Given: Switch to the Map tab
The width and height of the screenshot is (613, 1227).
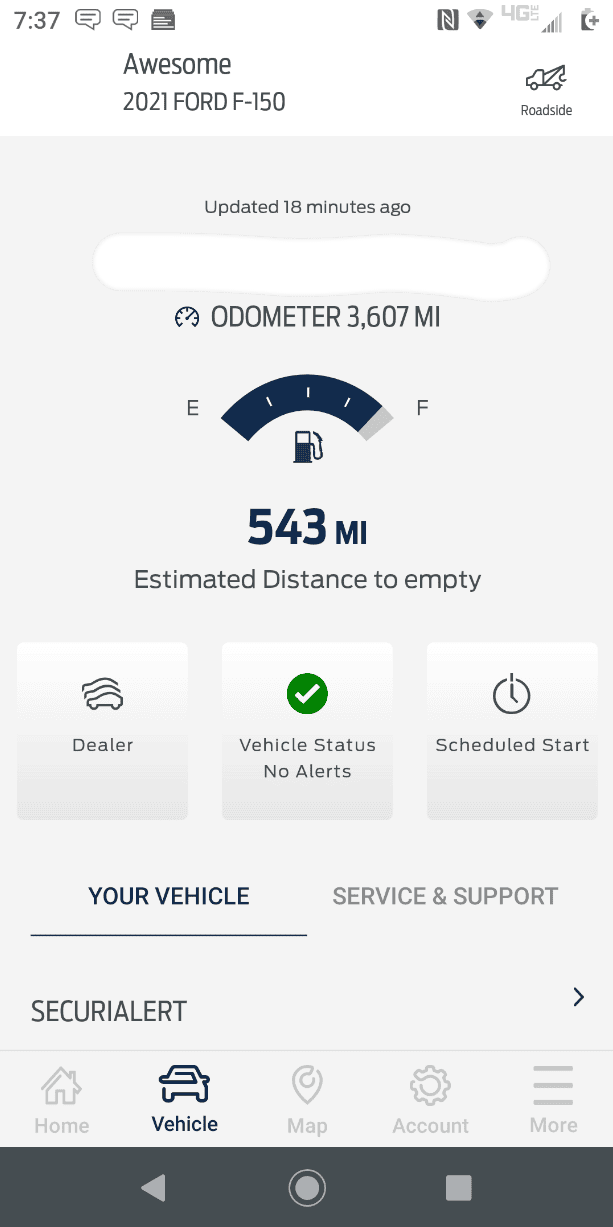Looking at the screenshot, I should click(307, 1099).
